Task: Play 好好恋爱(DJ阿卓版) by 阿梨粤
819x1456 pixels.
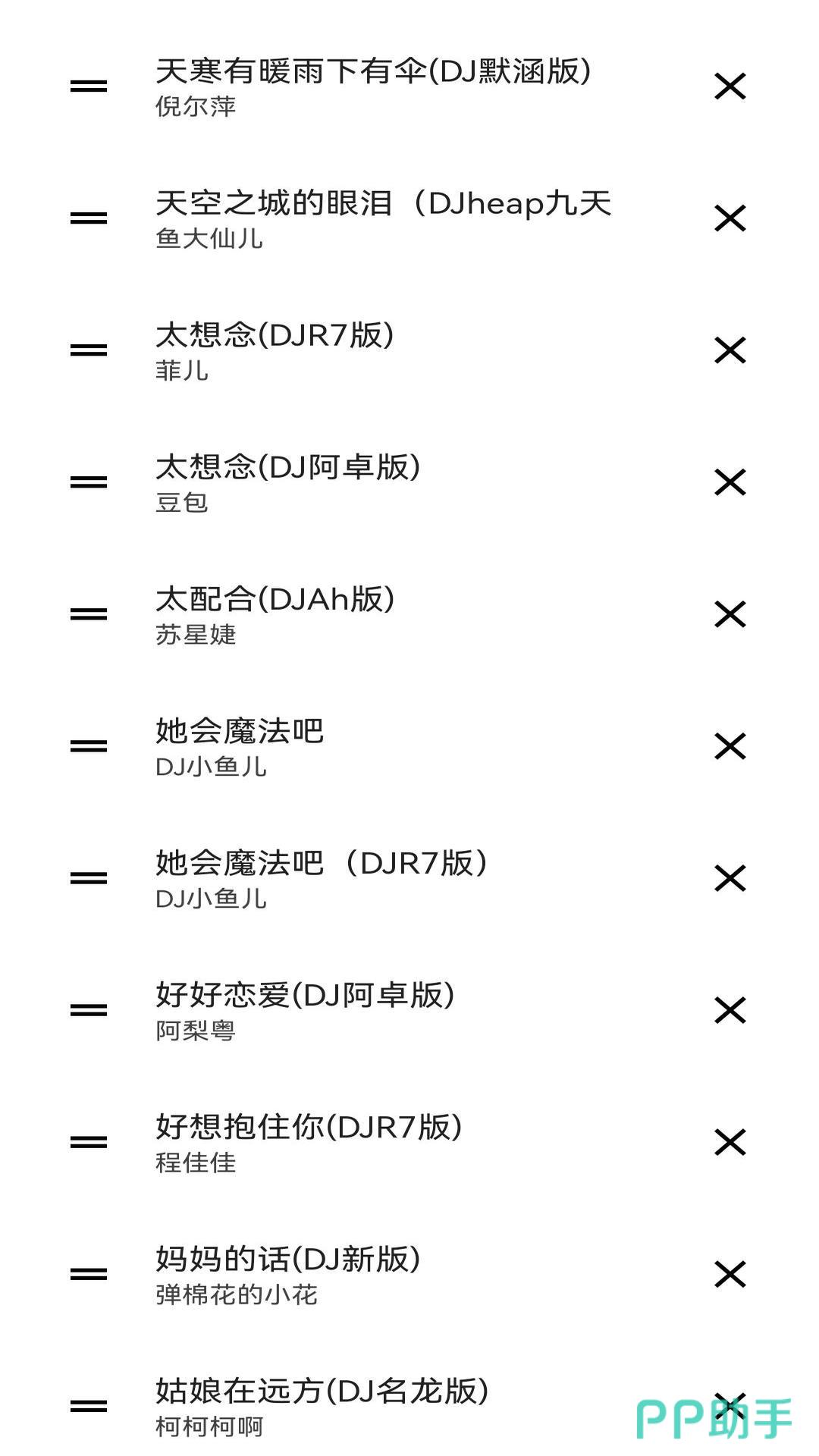Action: 305,1009
